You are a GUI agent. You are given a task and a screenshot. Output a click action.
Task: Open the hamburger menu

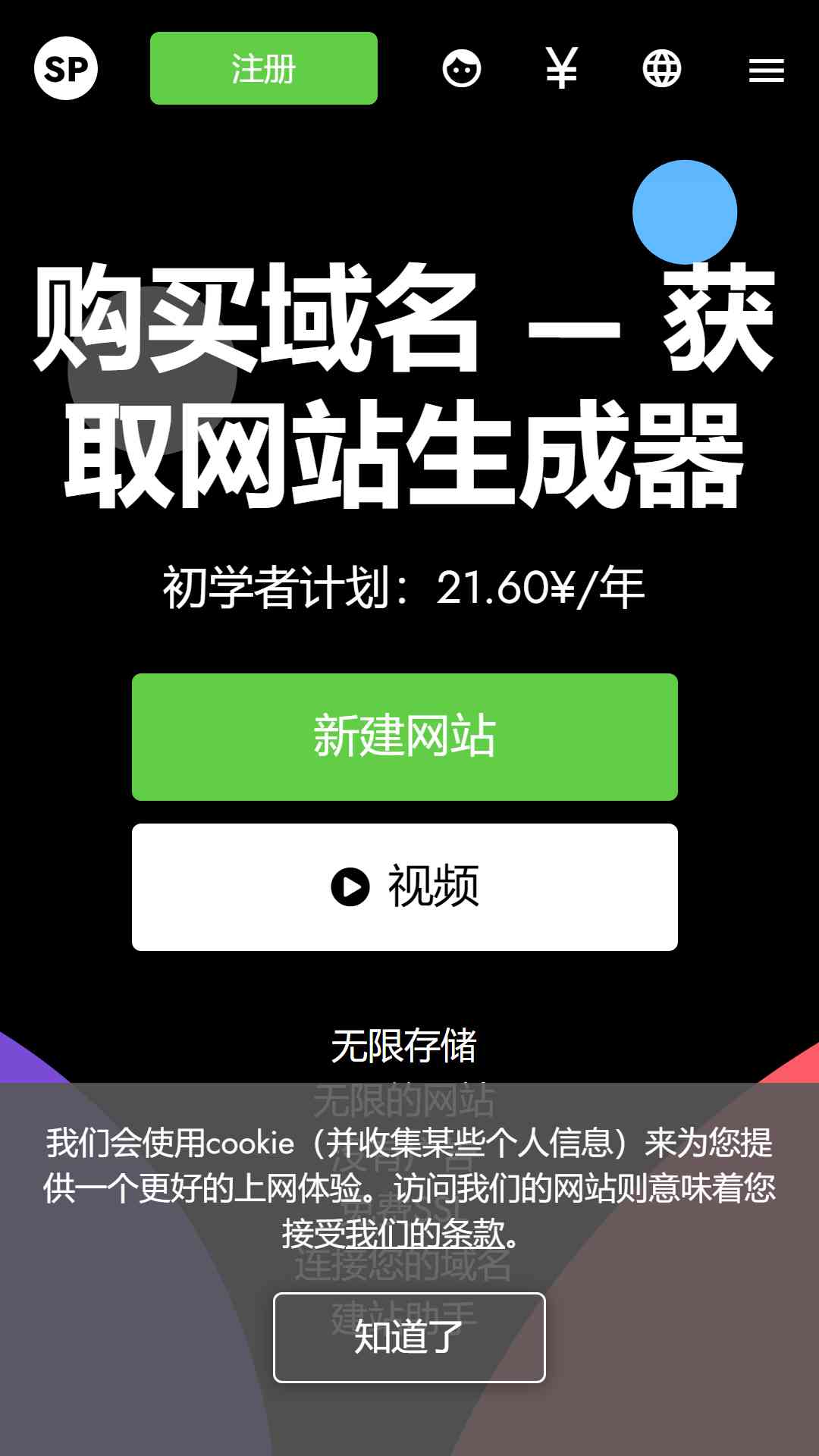click(x=767, y=71)
